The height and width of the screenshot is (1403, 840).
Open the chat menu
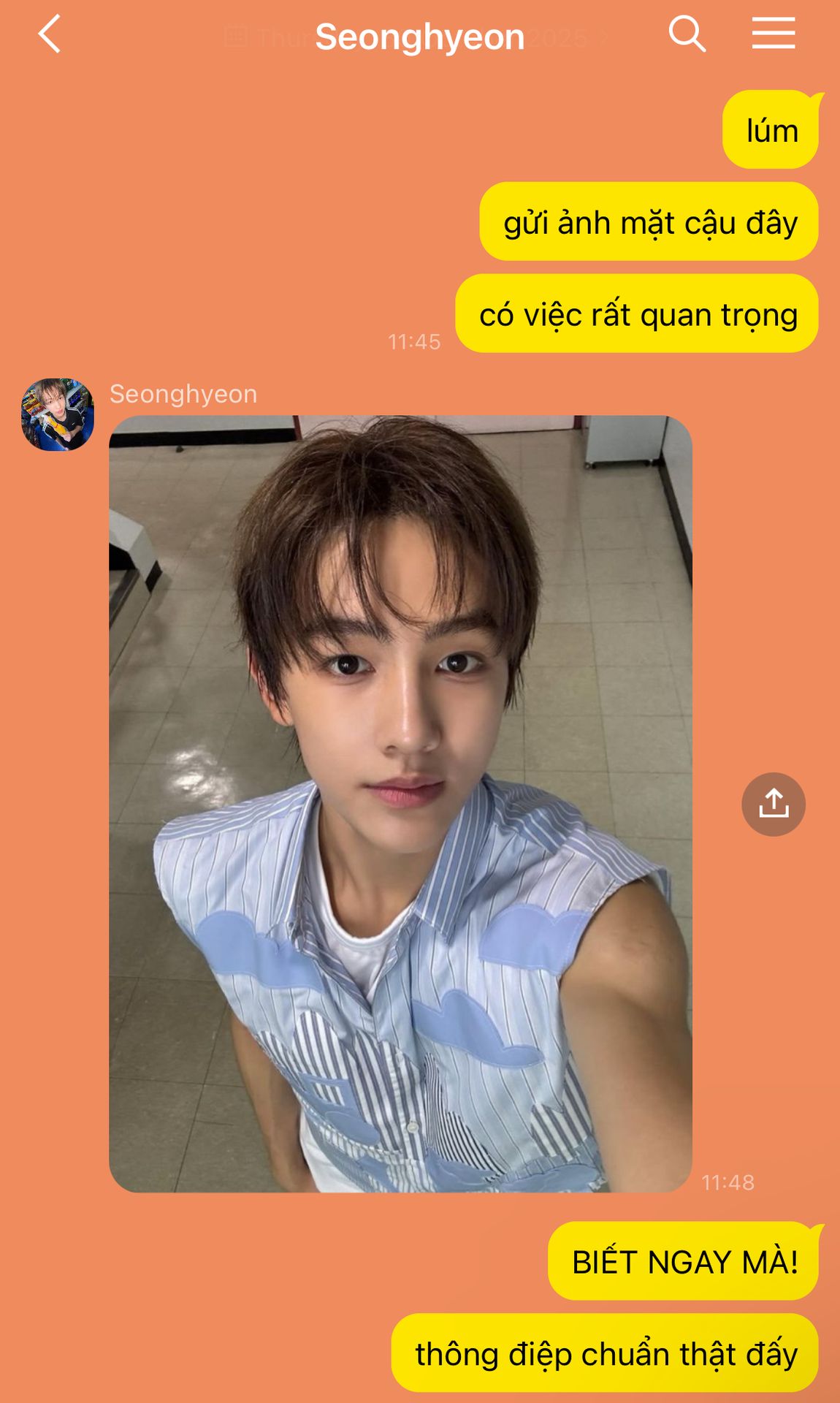[x=774, y=34]
